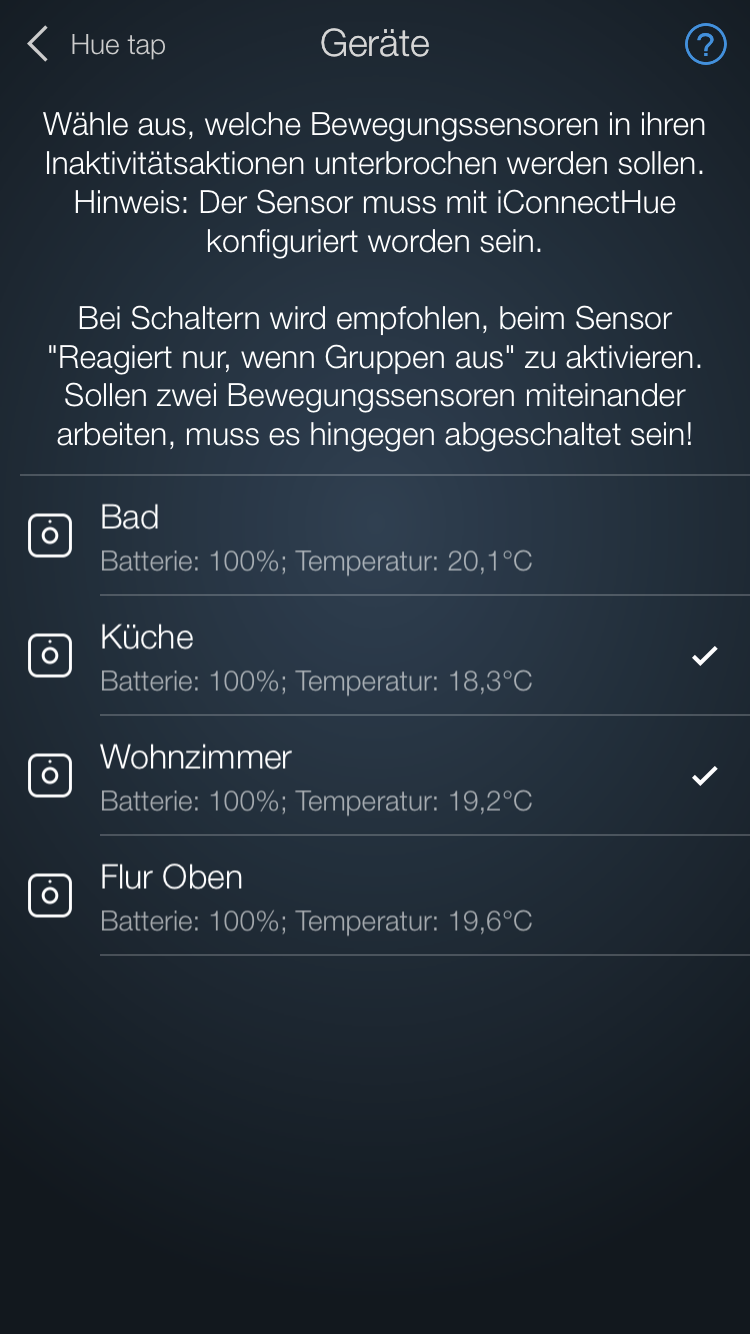
Task: Deselect the Küche motion sensor
Action: pos(375,656)
